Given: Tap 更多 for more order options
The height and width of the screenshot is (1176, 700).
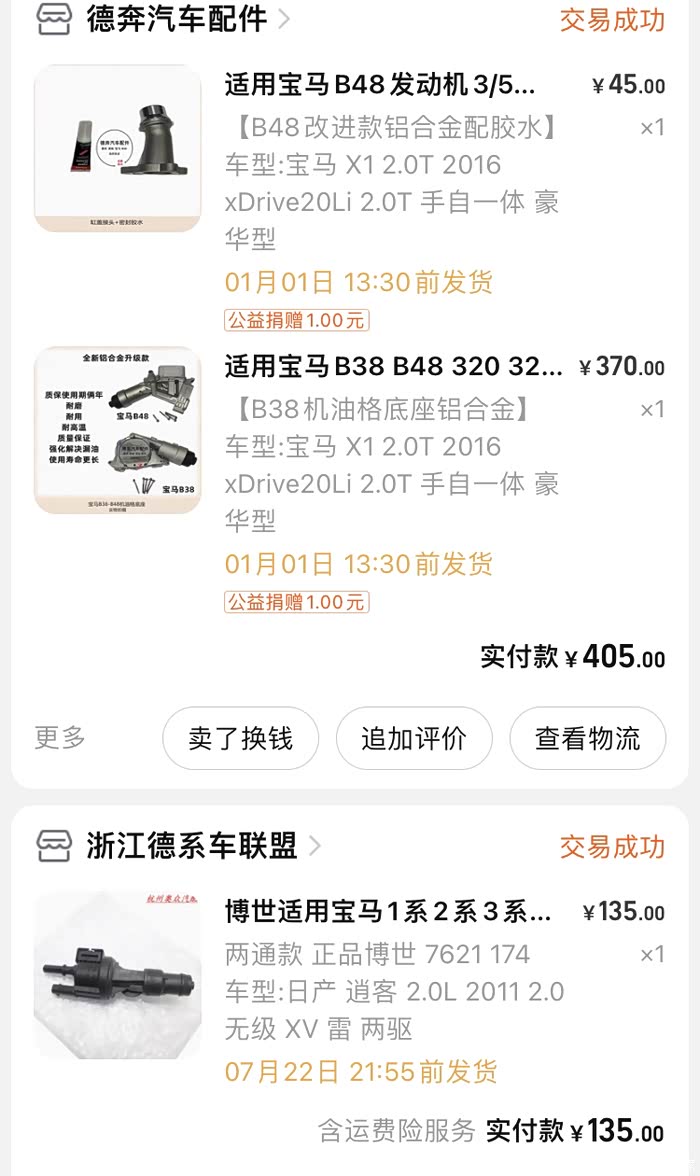Looking at the screenshot, I should click(x=60, y=738).
